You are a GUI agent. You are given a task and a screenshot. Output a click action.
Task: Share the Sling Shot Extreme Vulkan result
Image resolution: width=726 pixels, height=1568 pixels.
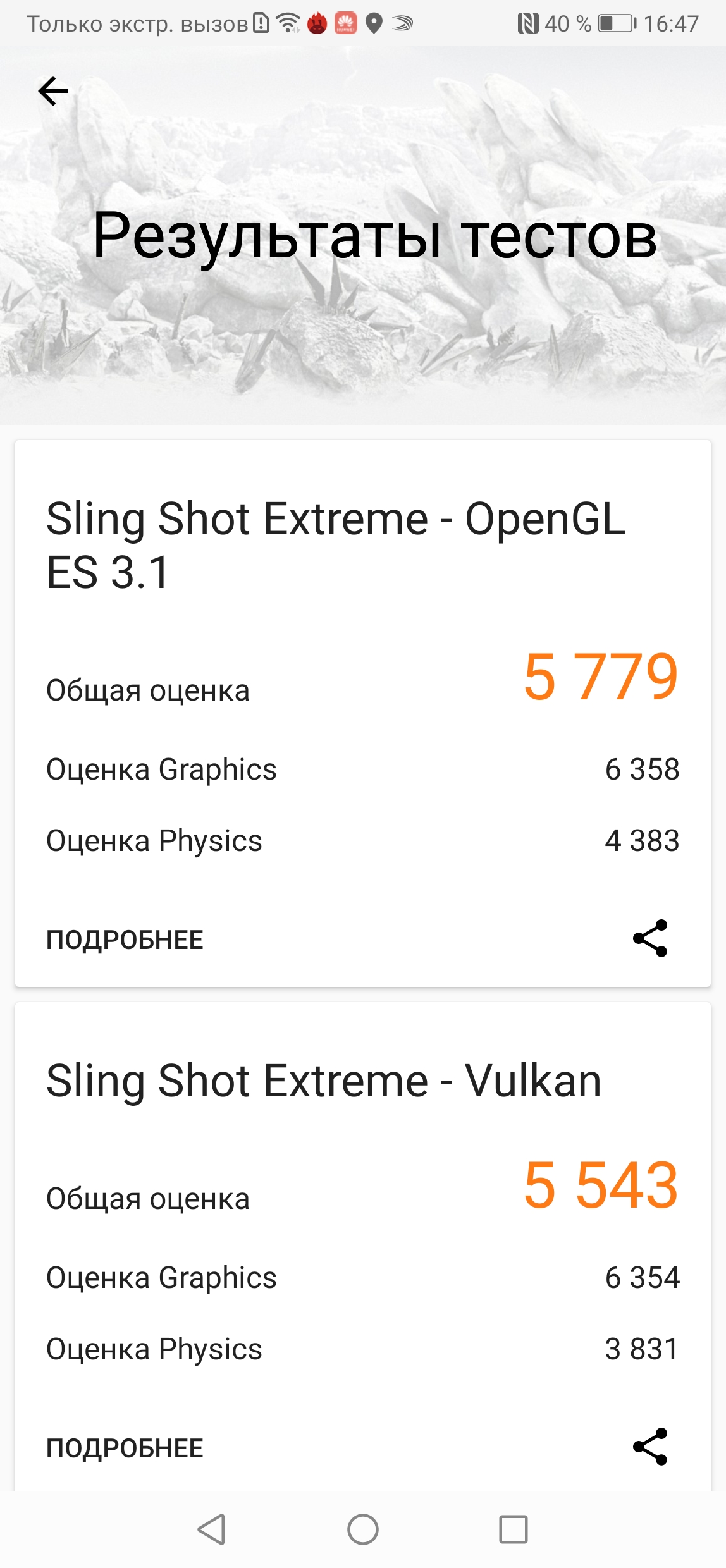(650, 1447)
